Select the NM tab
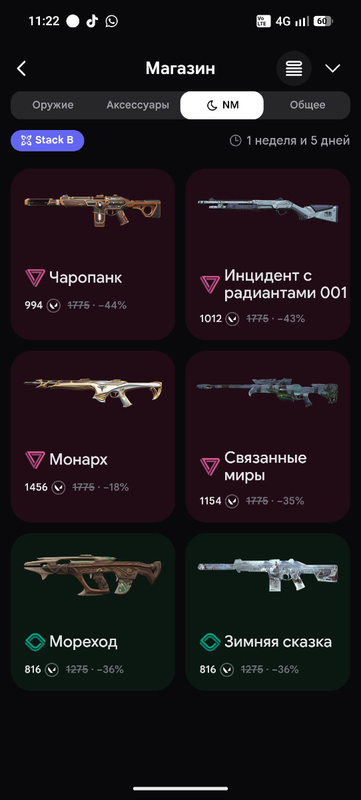The width and height of the screenshot is (361, 800). click(x=222, y=105)
